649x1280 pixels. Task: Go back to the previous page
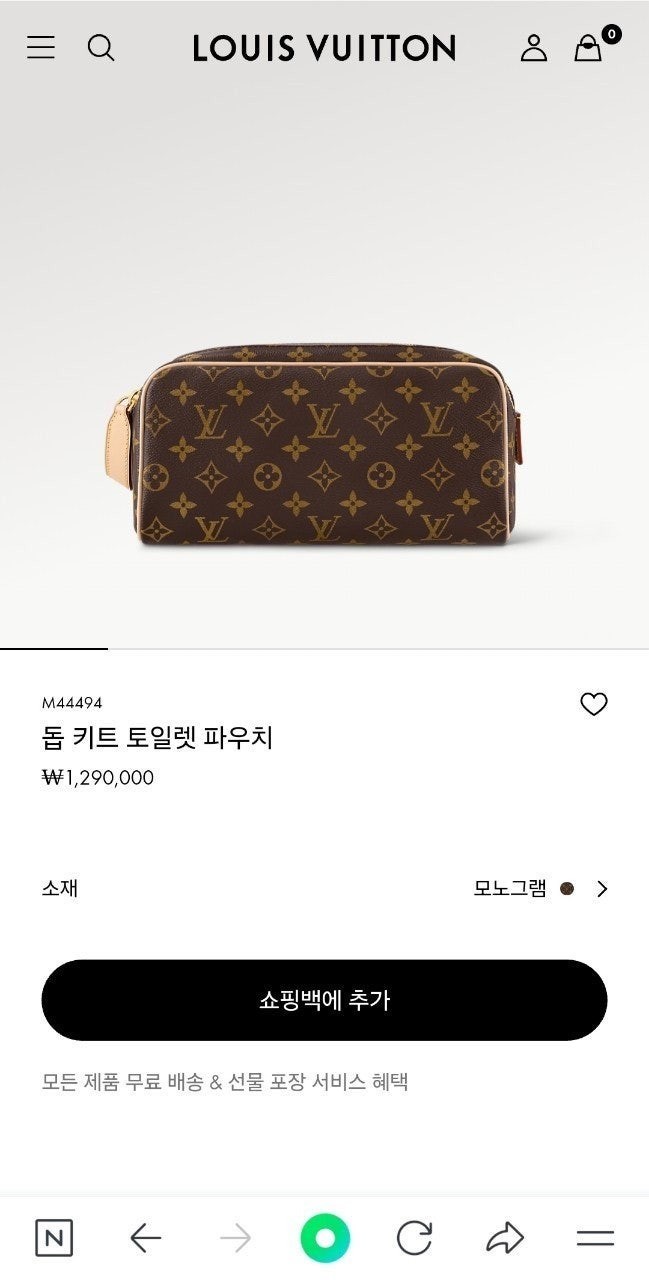(x=146, y=1238)
